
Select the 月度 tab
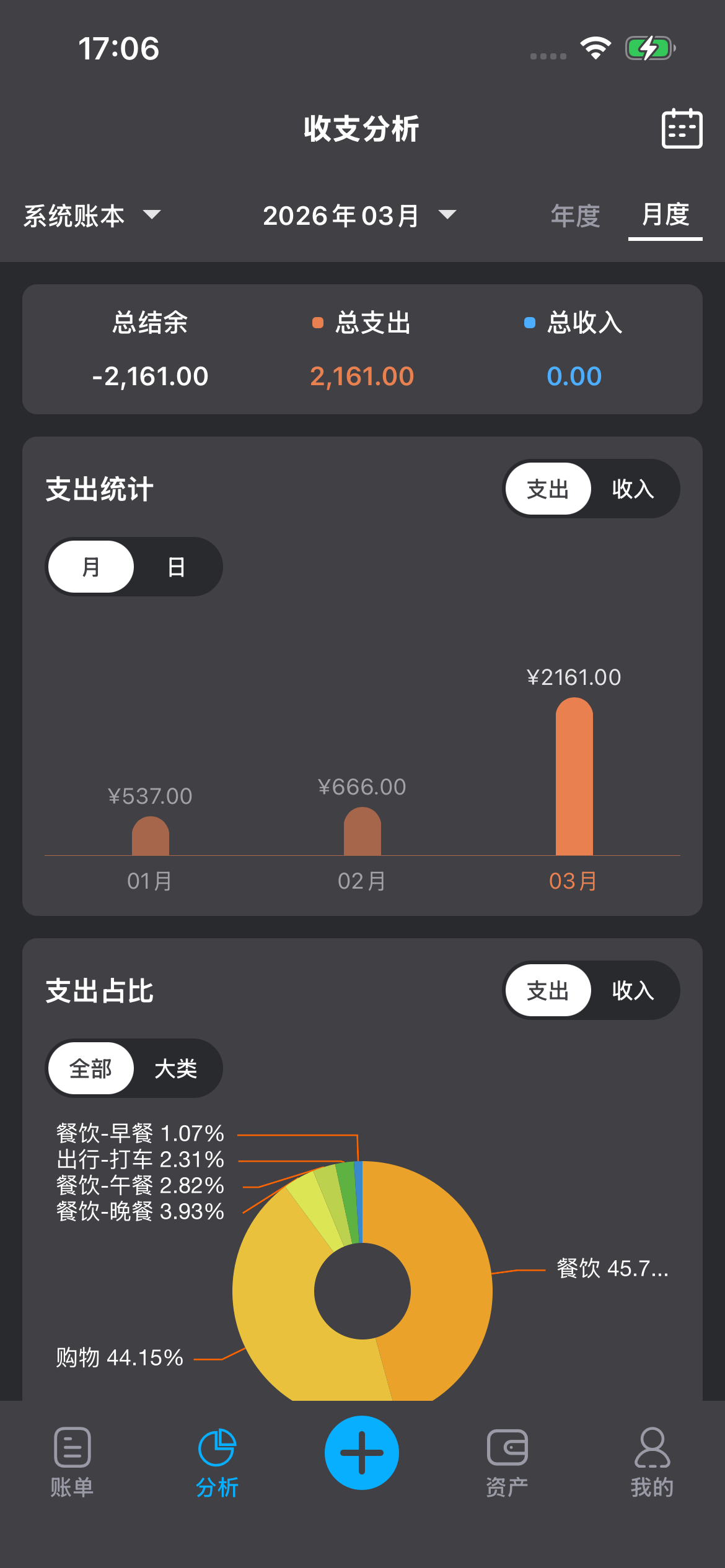665,215
